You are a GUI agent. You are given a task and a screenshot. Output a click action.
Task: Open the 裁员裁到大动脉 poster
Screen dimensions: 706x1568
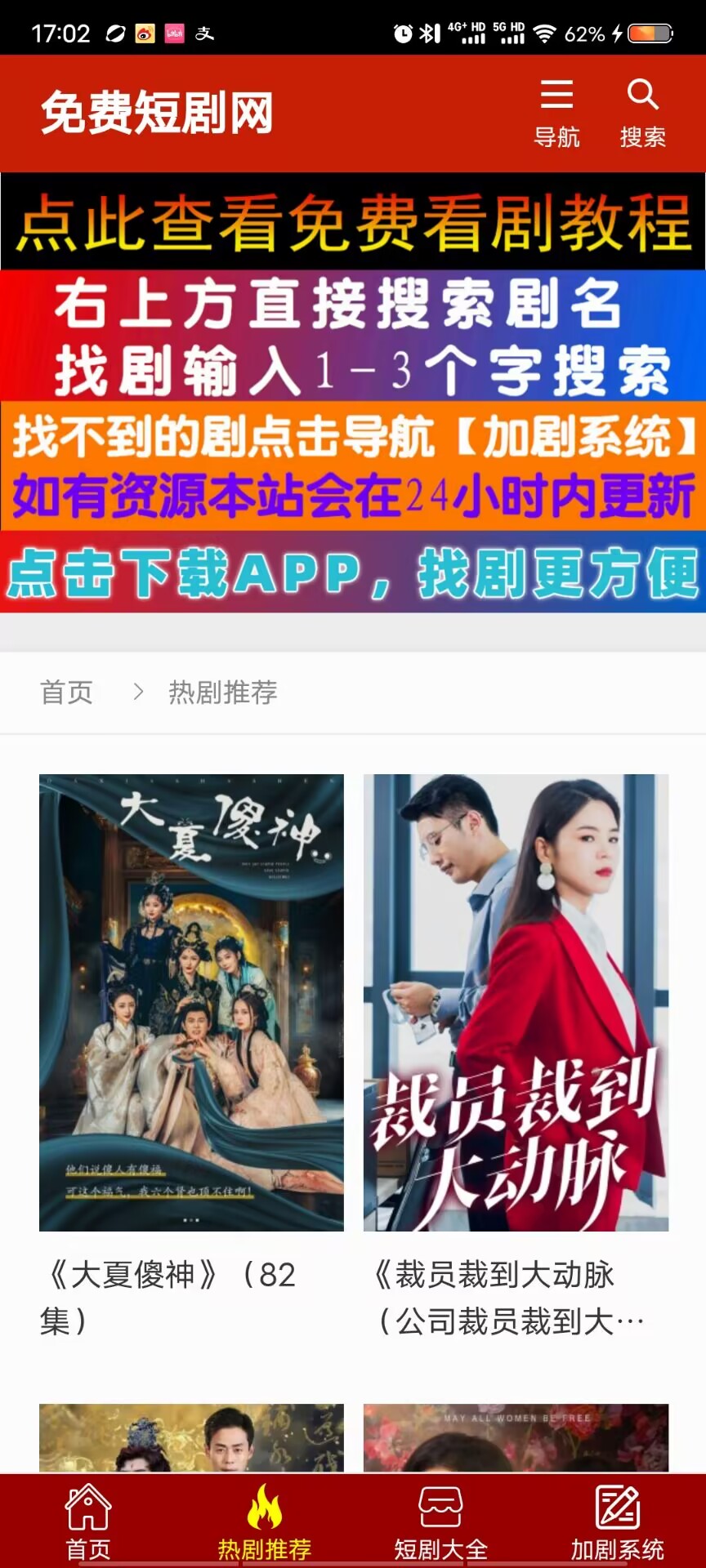pyautogui.click(x=516, y=1002)
